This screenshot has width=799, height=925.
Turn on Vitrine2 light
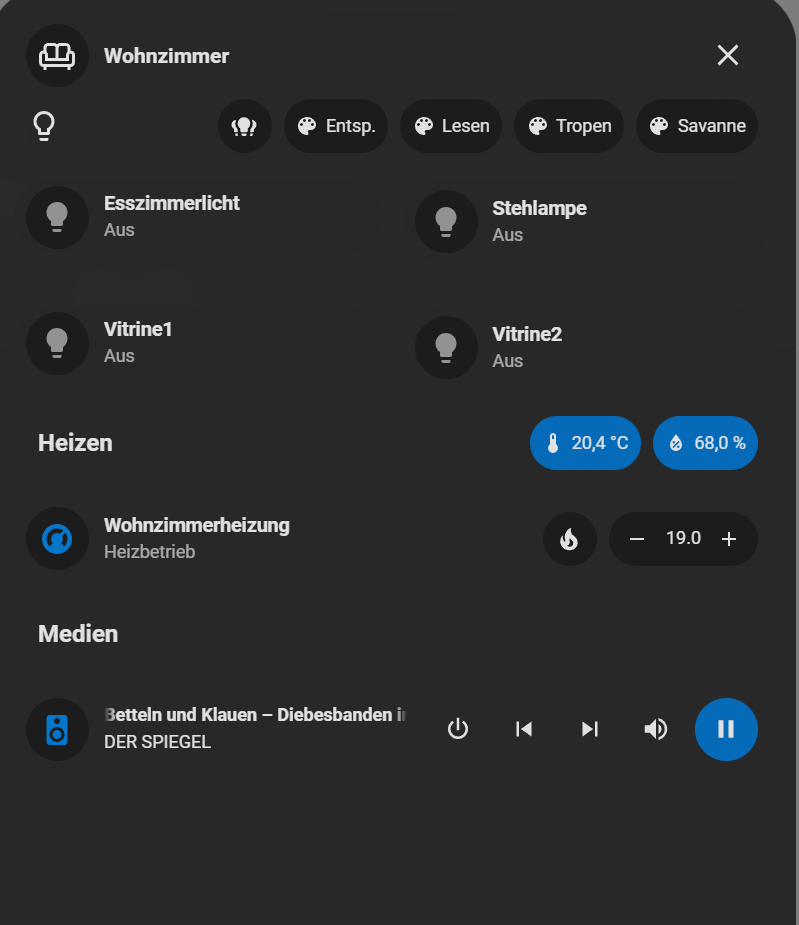pos(446,347)
